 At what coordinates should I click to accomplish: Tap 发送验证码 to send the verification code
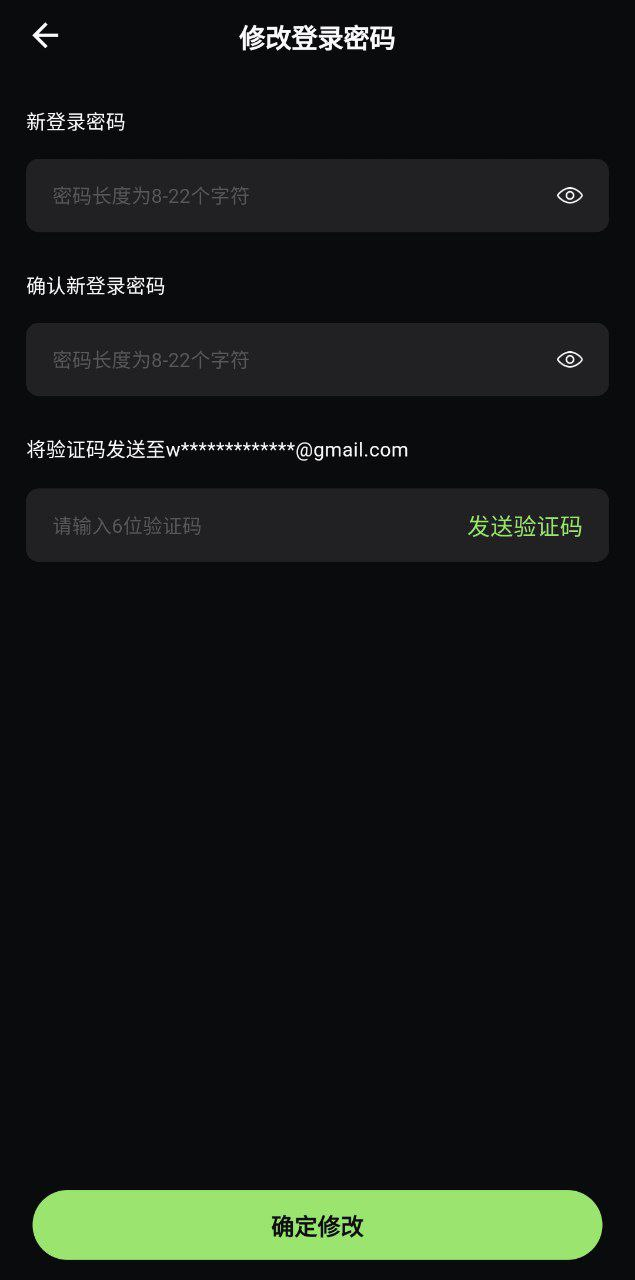pyautogui.click(x=525, y=526)
